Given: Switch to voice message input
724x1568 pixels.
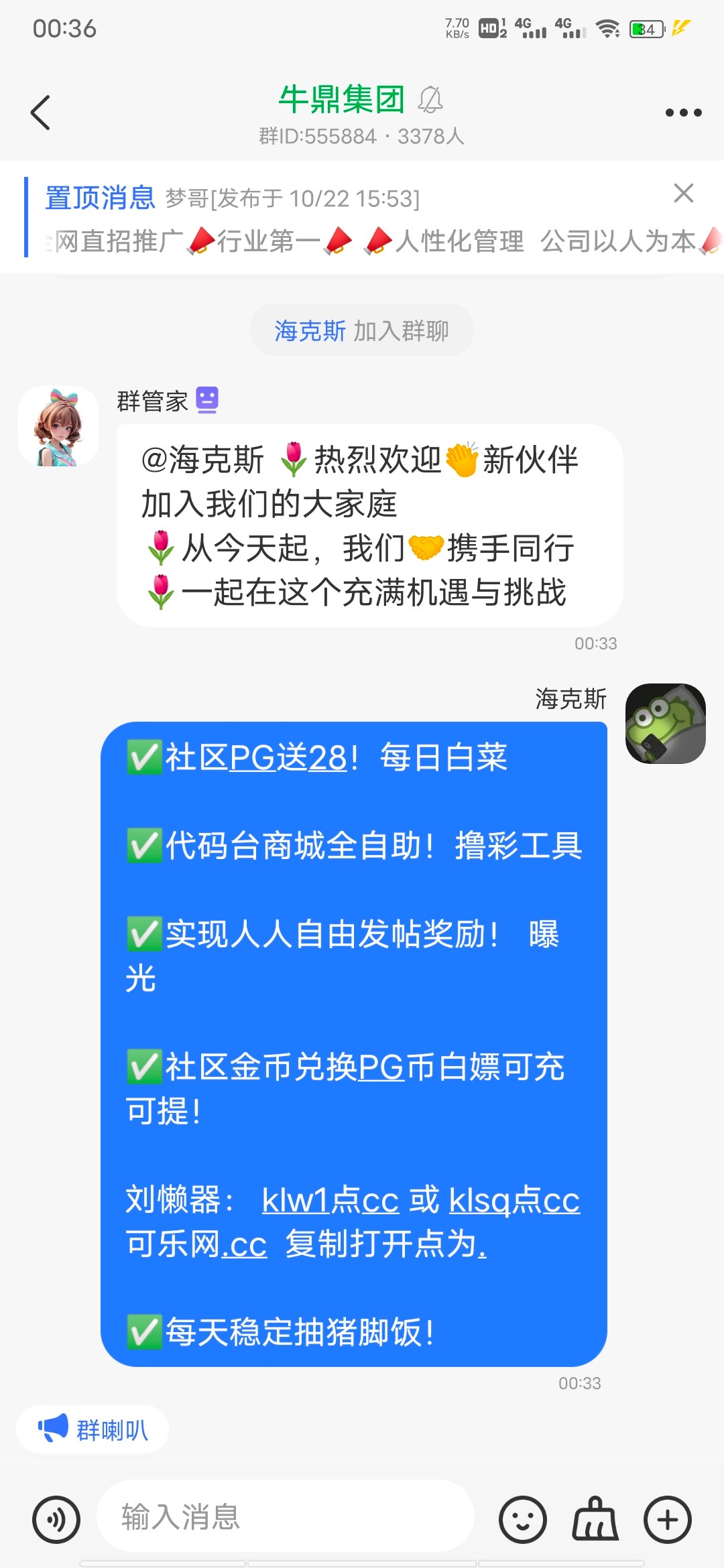Looking at the screenshot, I should tap(56, 1519).
